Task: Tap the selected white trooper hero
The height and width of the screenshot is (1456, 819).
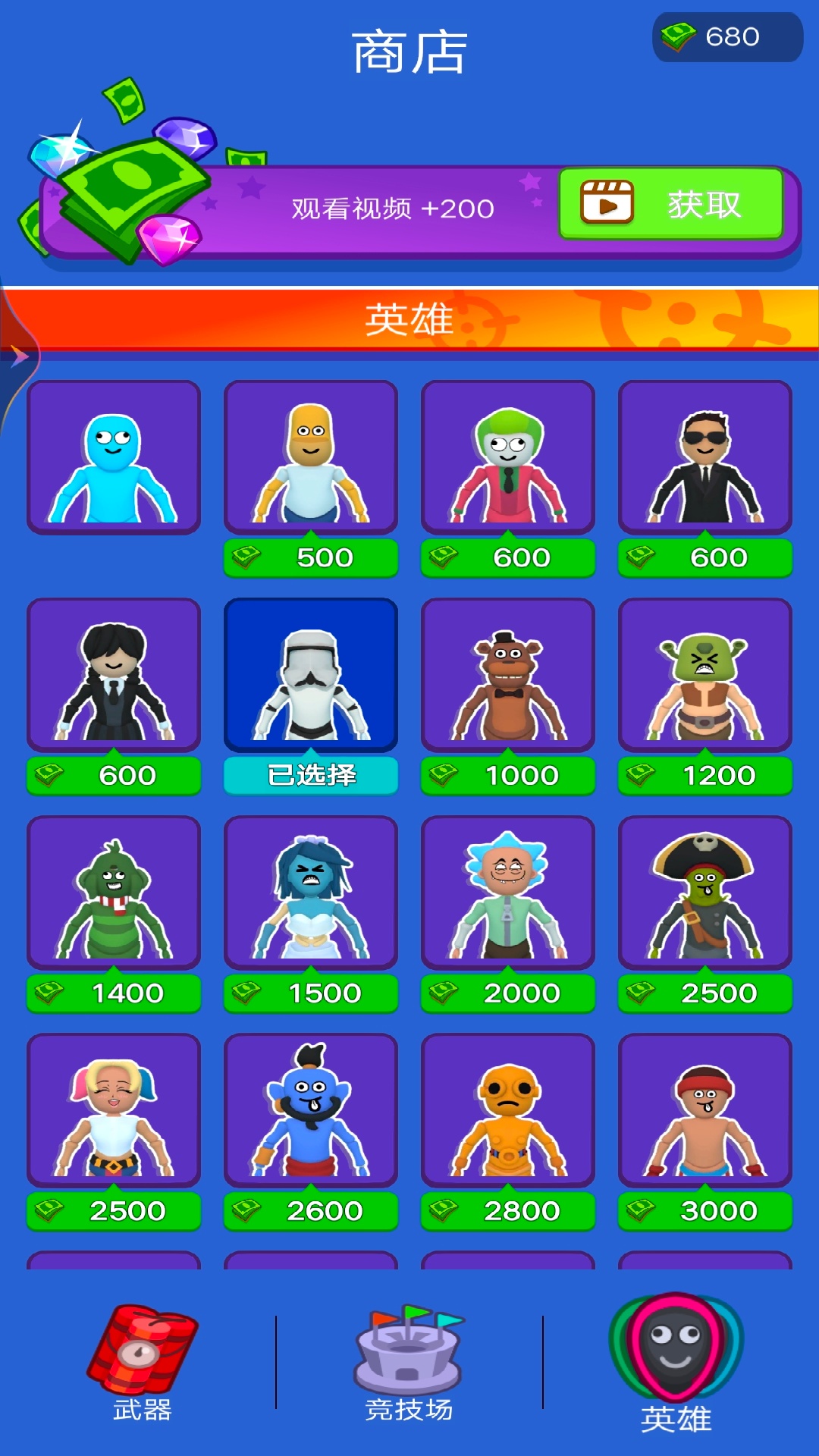Action: click(311, 675)
